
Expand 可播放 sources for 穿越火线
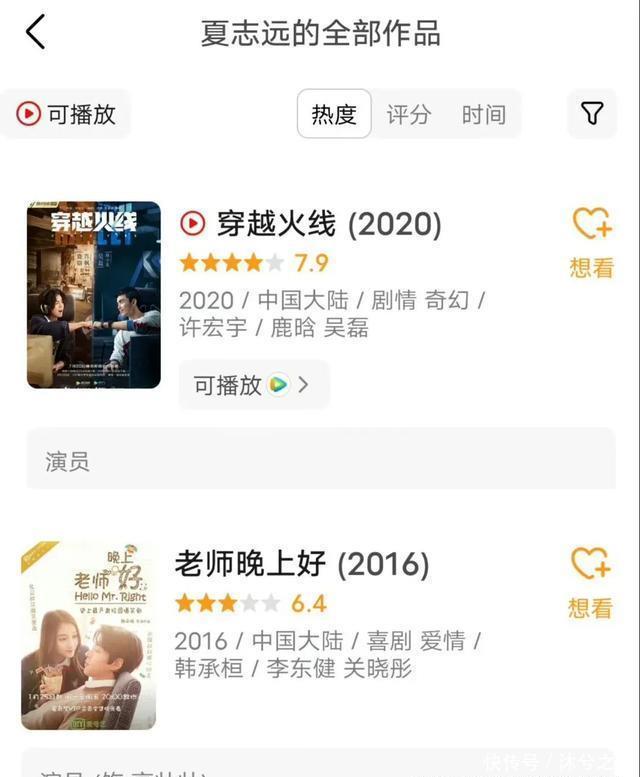coord(253,385)
